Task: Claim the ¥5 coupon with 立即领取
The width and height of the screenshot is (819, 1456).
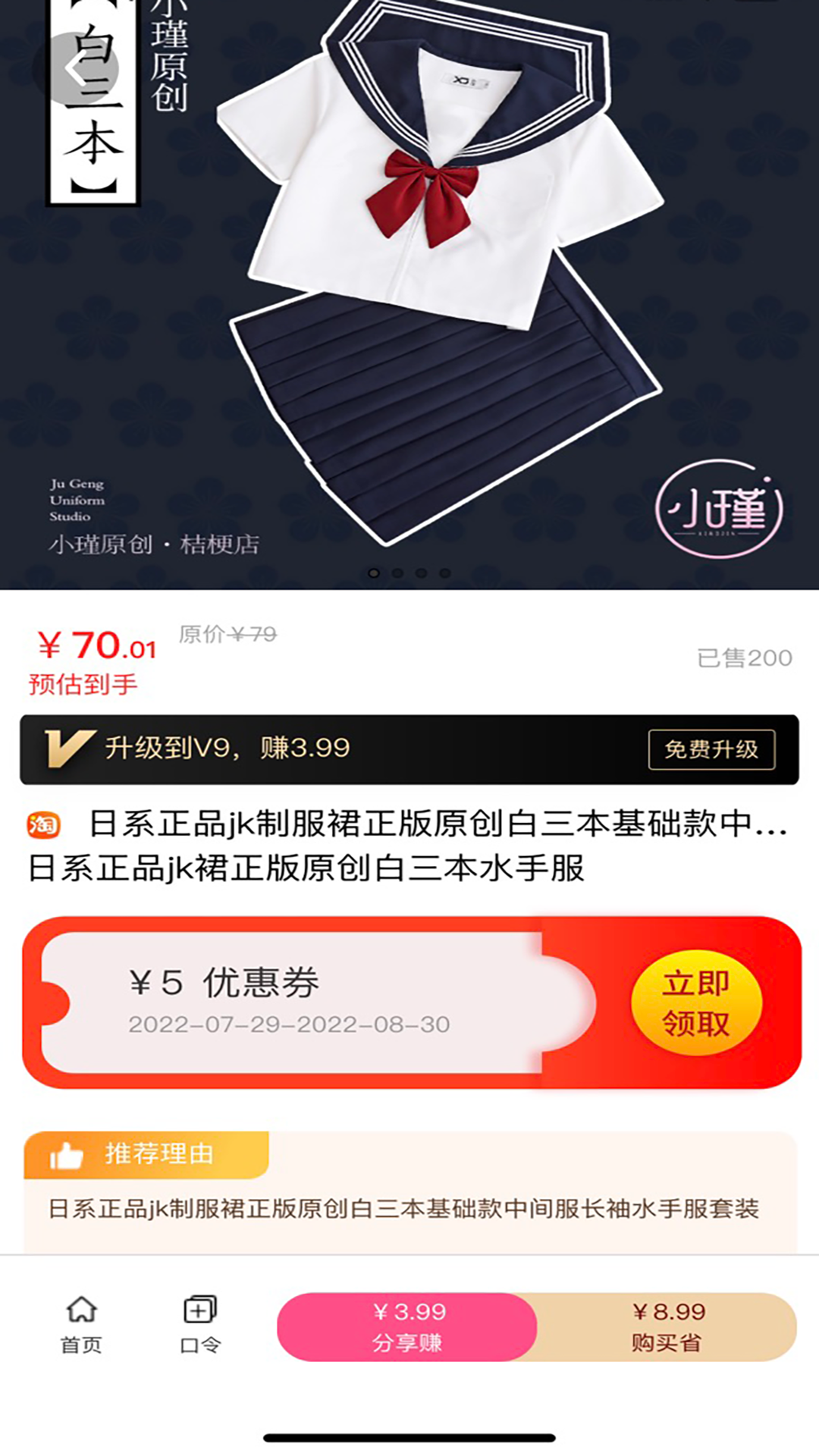Action: tap(696, 1003)
